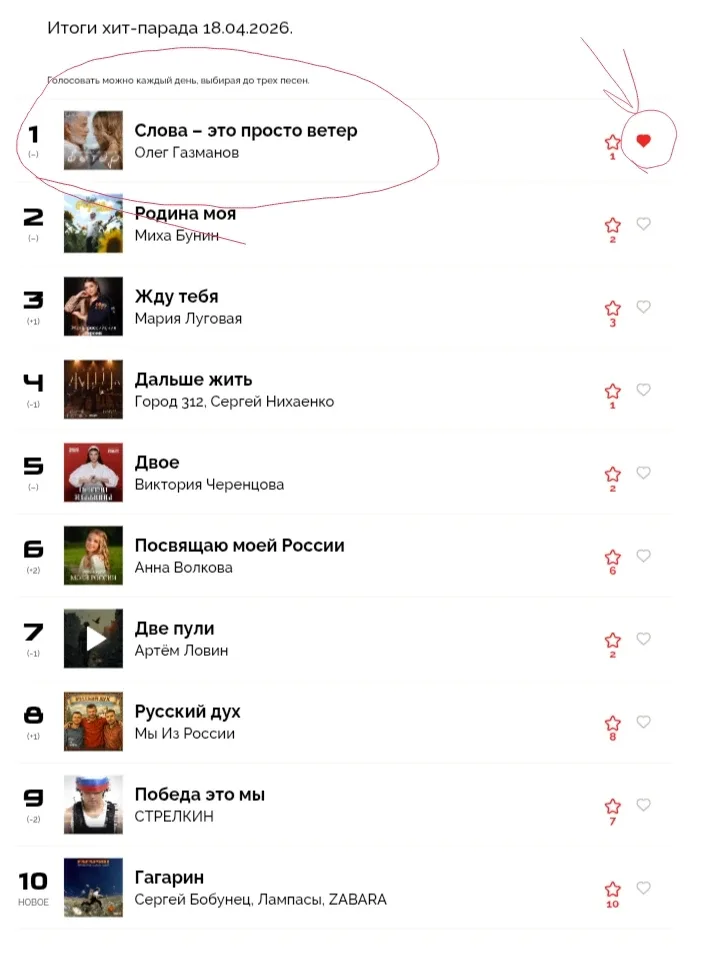Vote for Слова – это просто ветер with heart
This screenshot has height=960, width=720.
643,141
